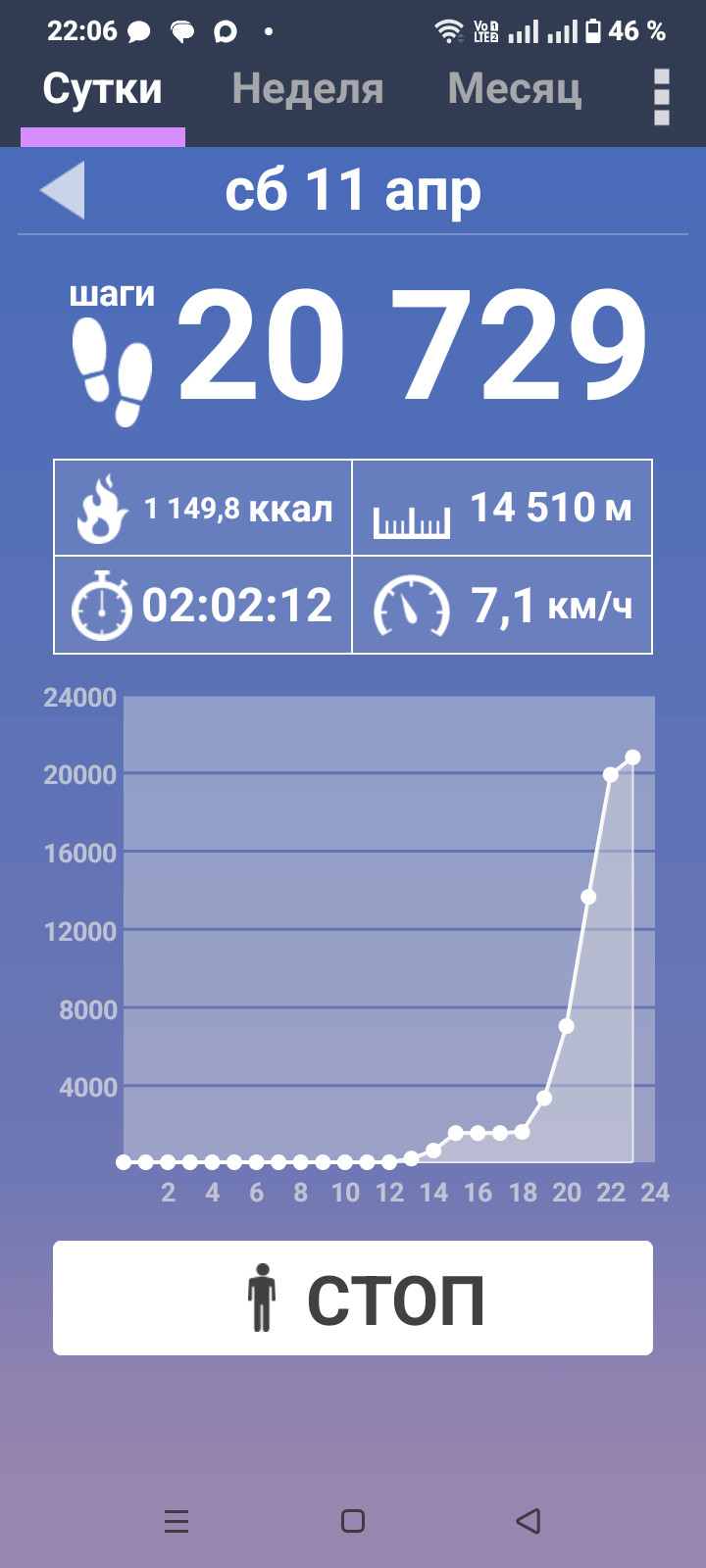Image resolution: width=706 pixels, height=1568 pixels.
Task: Switch to the Месяц tab
Action: [515, 89]
